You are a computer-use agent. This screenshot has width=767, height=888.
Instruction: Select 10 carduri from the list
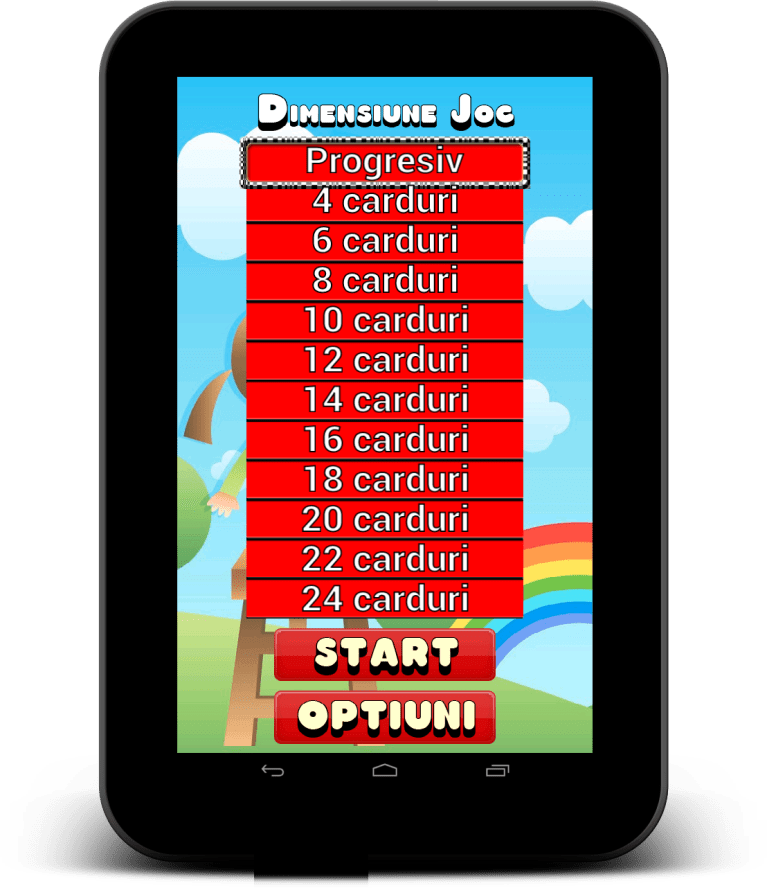[x=385, y=321]
